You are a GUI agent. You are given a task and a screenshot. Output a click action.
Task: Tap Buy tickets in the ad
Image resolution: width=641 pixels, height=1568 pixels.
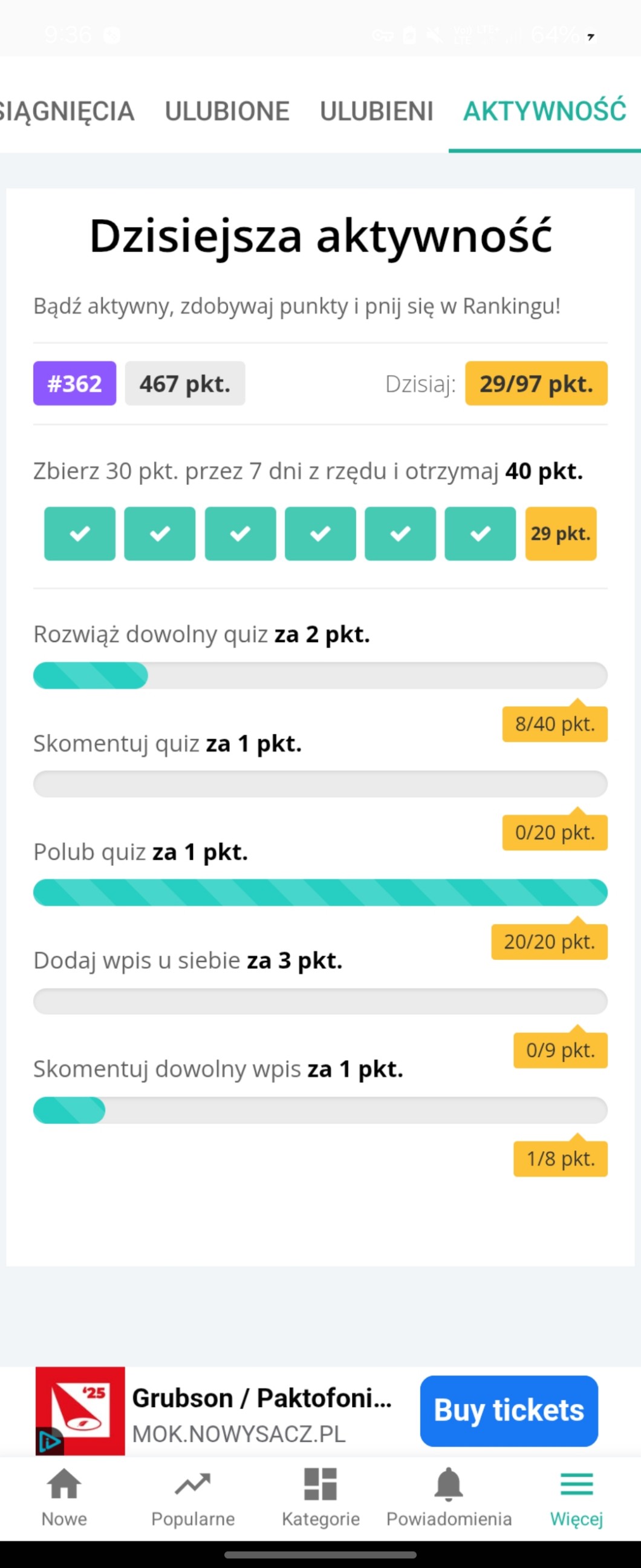[x=509, y=1410]
